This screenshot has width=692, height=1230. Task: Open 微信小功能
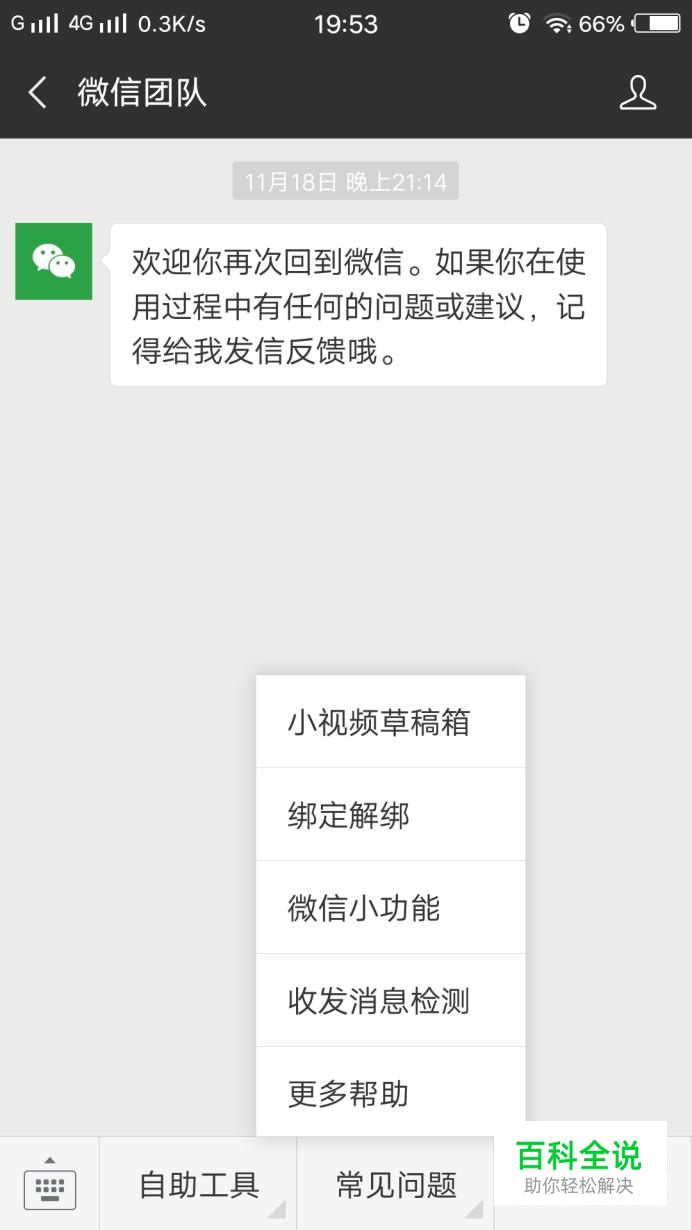390,908
